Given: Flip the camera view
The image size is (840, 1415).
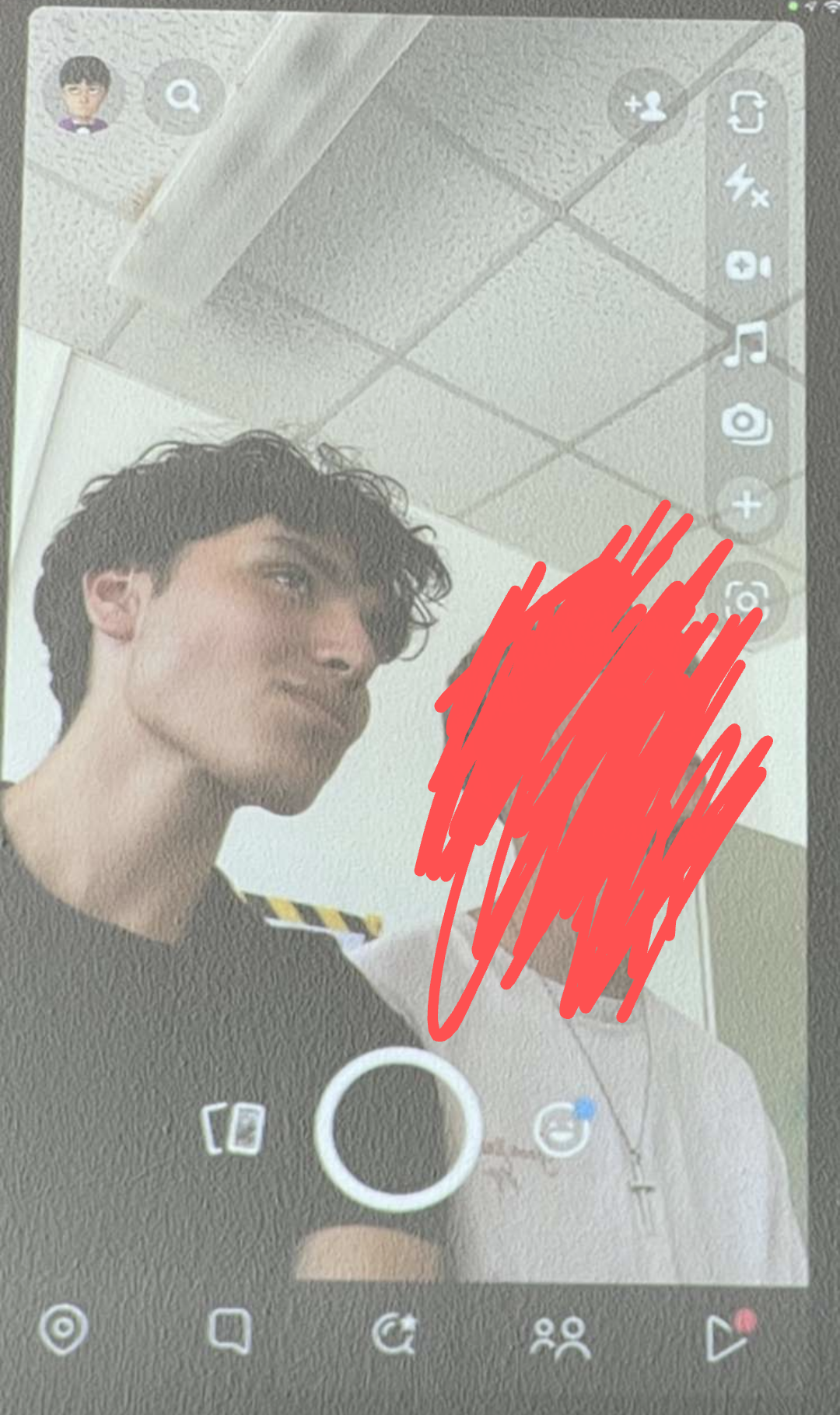Looking at the screenshot, I should (x=746, y=113).
